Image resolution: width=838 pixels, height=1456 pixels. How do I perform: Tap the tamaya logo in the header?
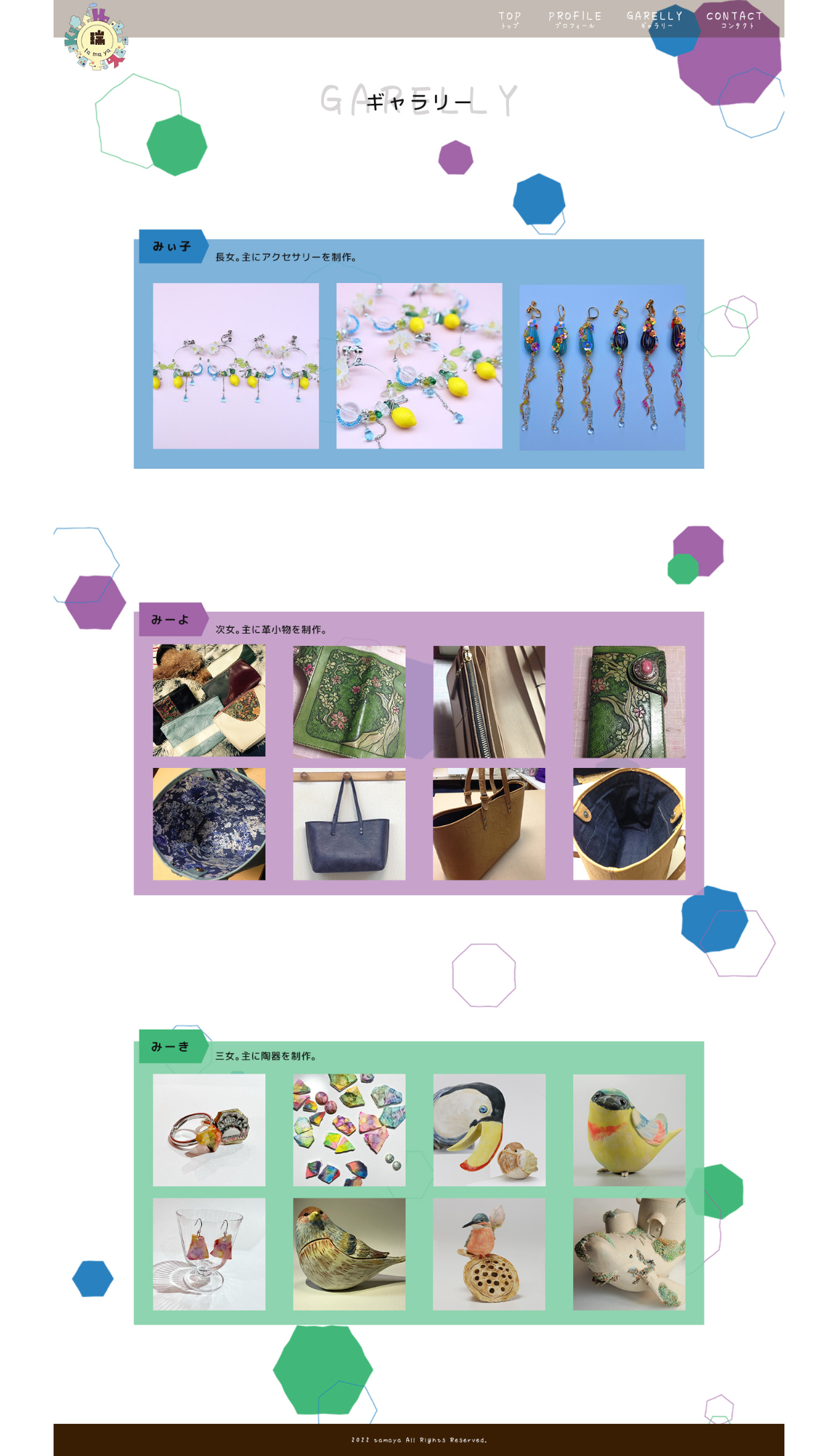[97, 38]
